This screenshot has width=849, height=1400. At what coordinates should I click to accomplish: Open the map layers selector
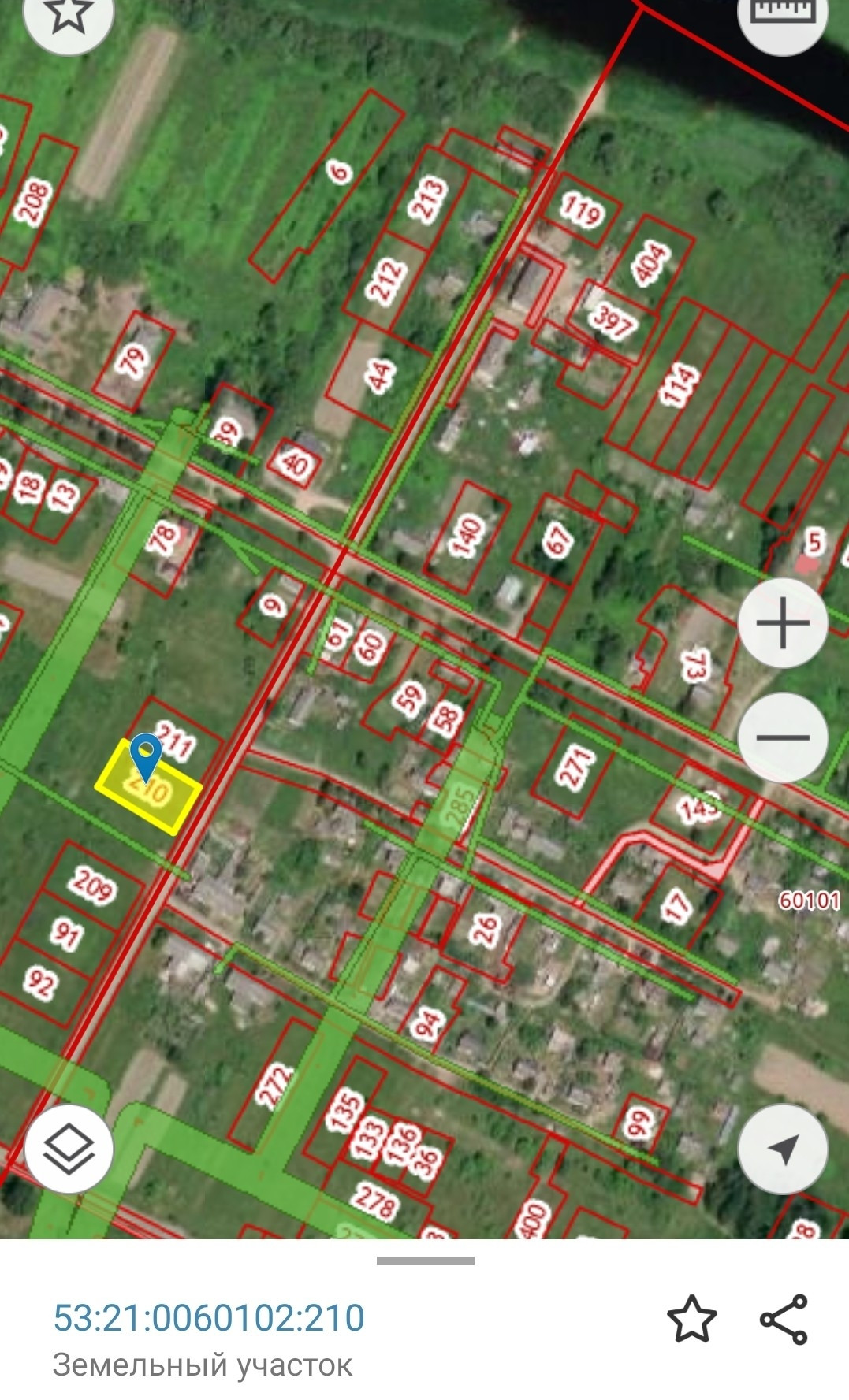pos(69,1149)
